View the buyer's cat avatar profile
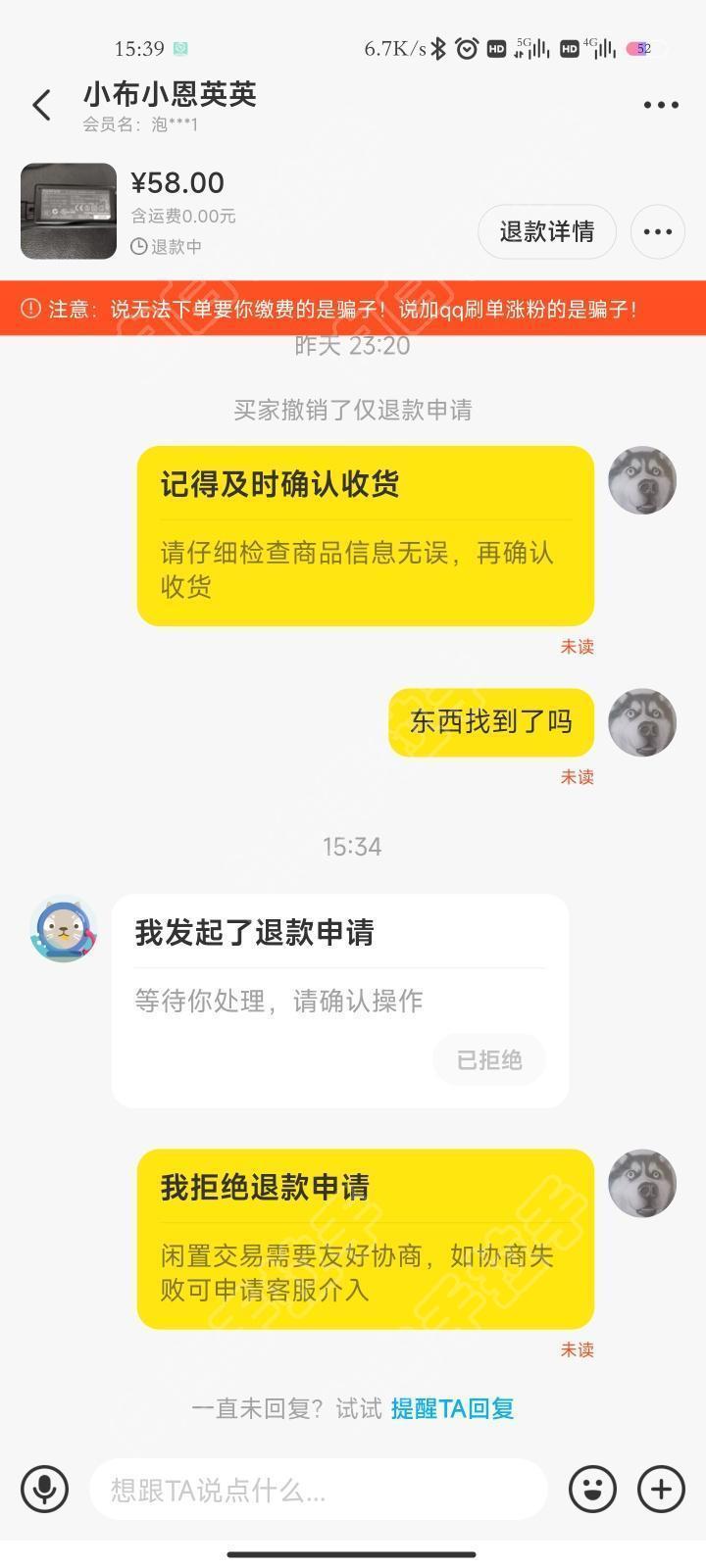 [64, 929]
